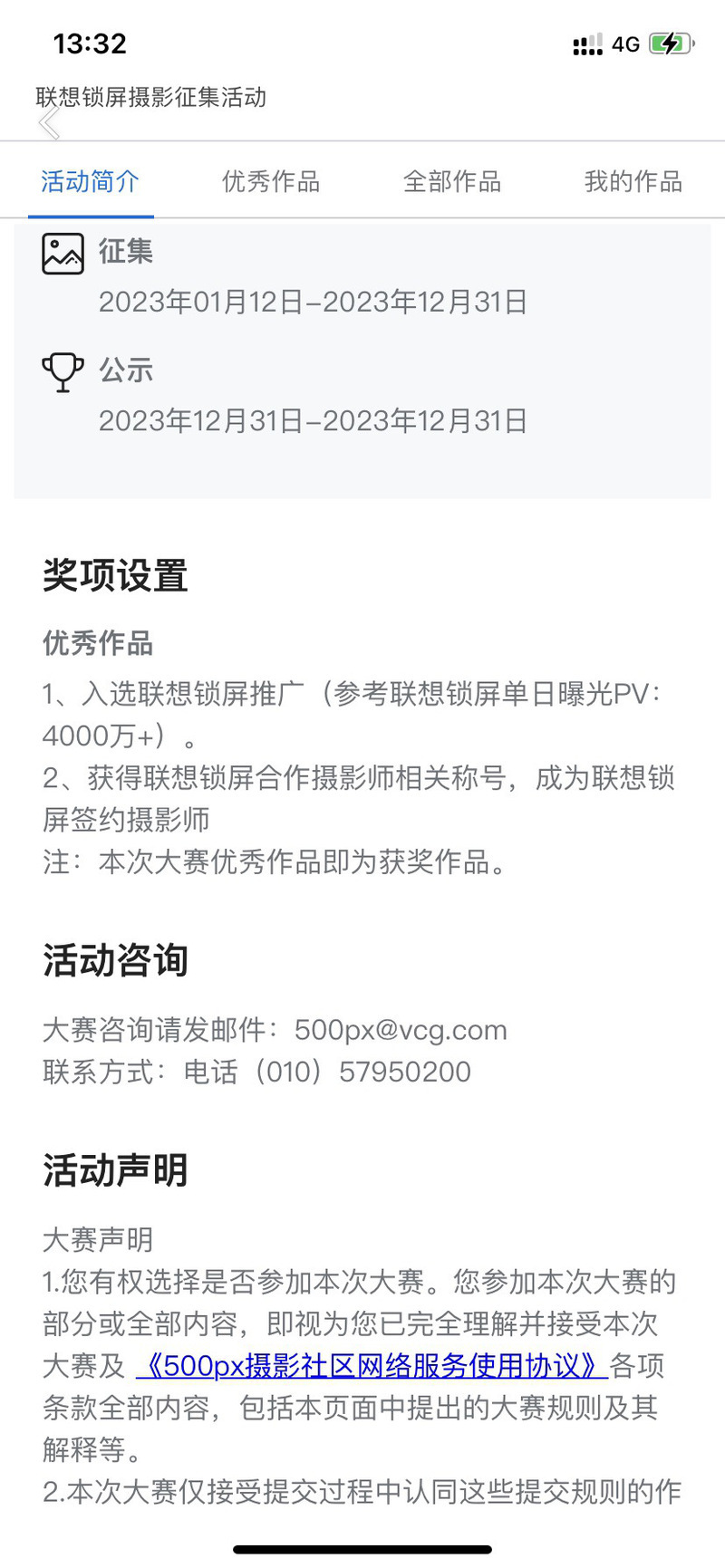725x1568 pixels.
Task: Switch to the 优秀作品 tab
Action: coord(271,181)
